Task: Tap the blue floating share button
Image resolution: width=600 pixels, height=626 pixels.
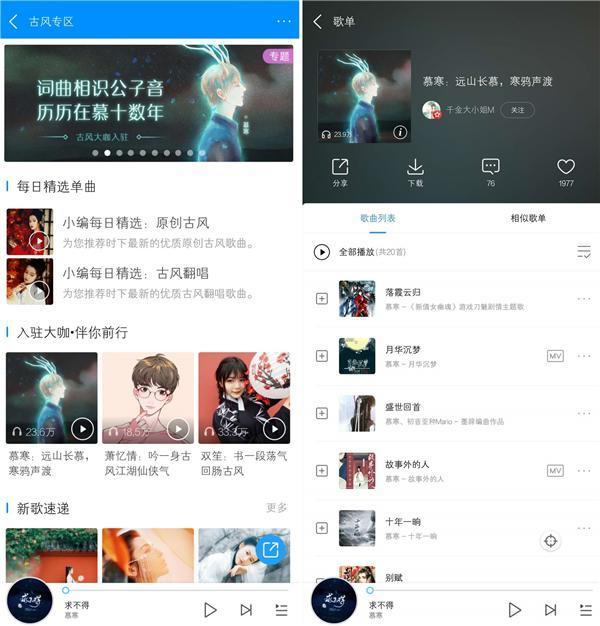Action: click(270, 549)
